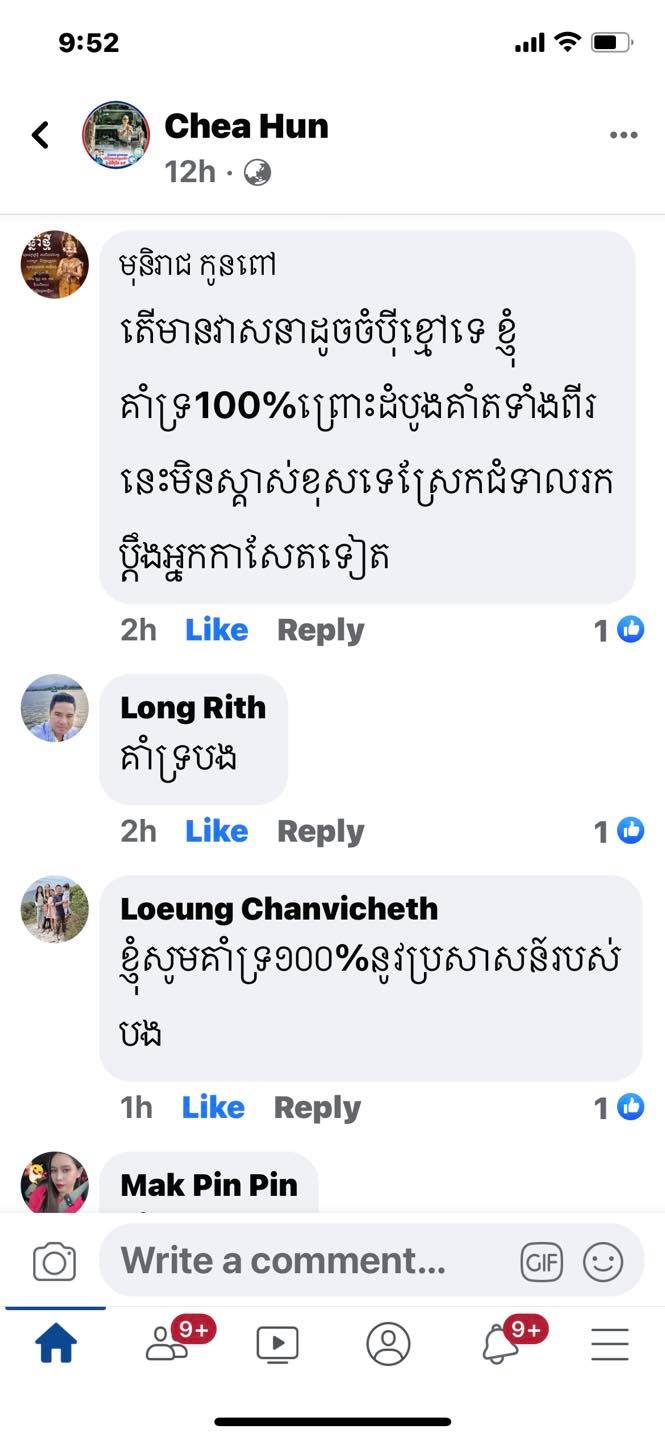This screenshot has height=1440, width=665.
Task: Open Loeung Chanvicheth's profile
Action: click(x=279, y=909)
